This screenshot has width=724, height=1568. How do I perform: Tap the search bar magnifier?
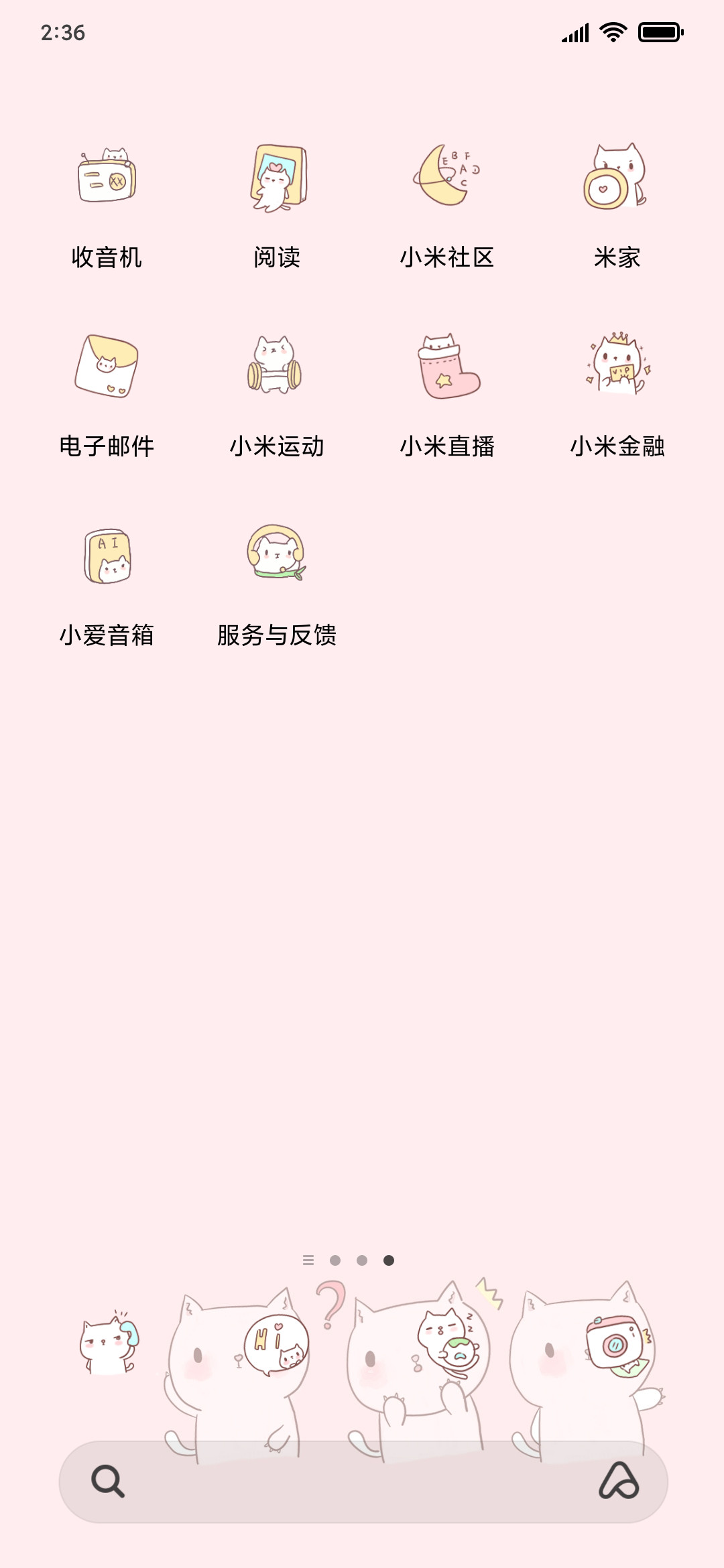[x=108, y=1481]
